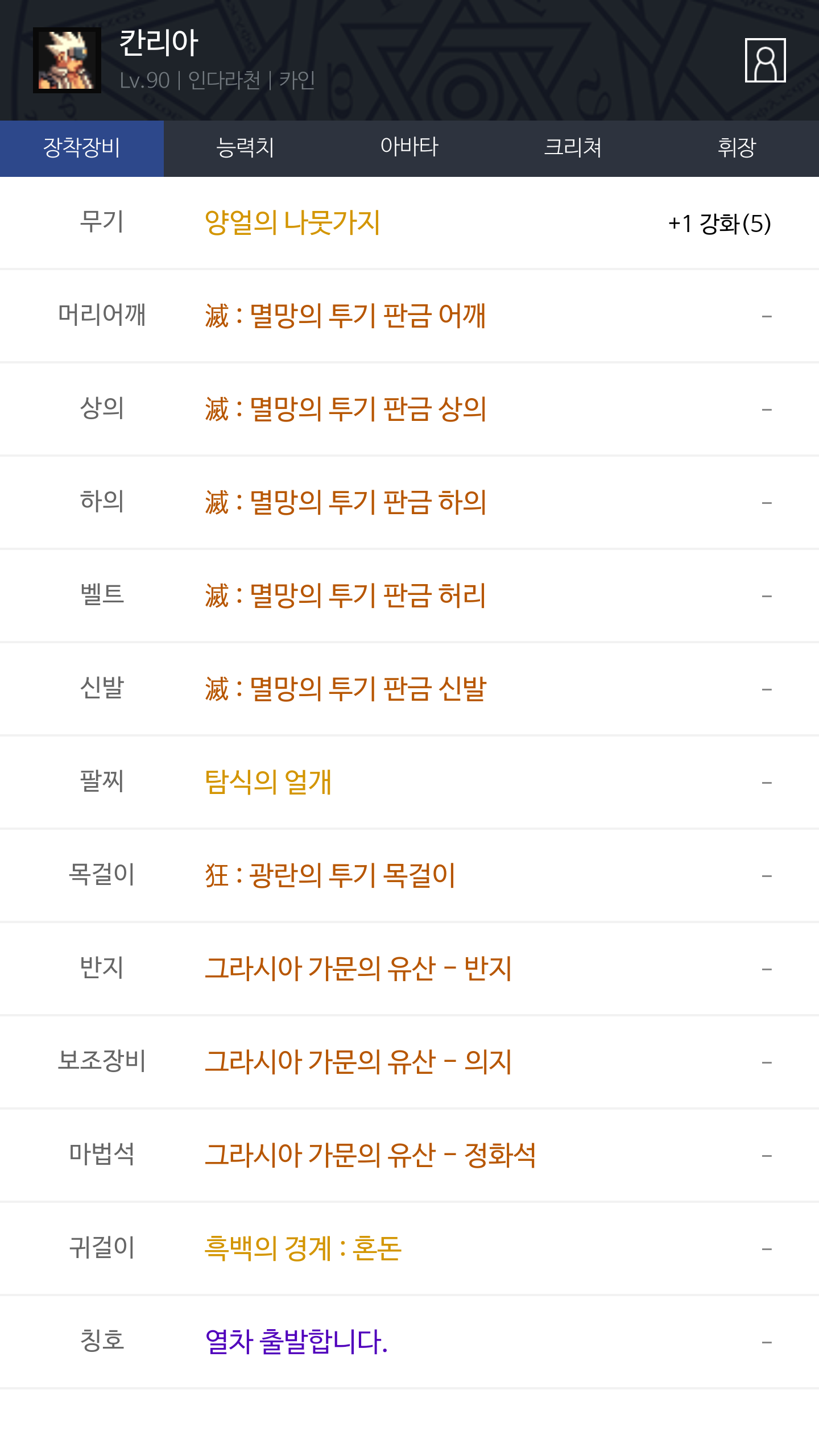View earring 흑백의 경계 : 혼돈
Image resolution: width=819 pixels, height=1456 pixels.
[303, 1248]
